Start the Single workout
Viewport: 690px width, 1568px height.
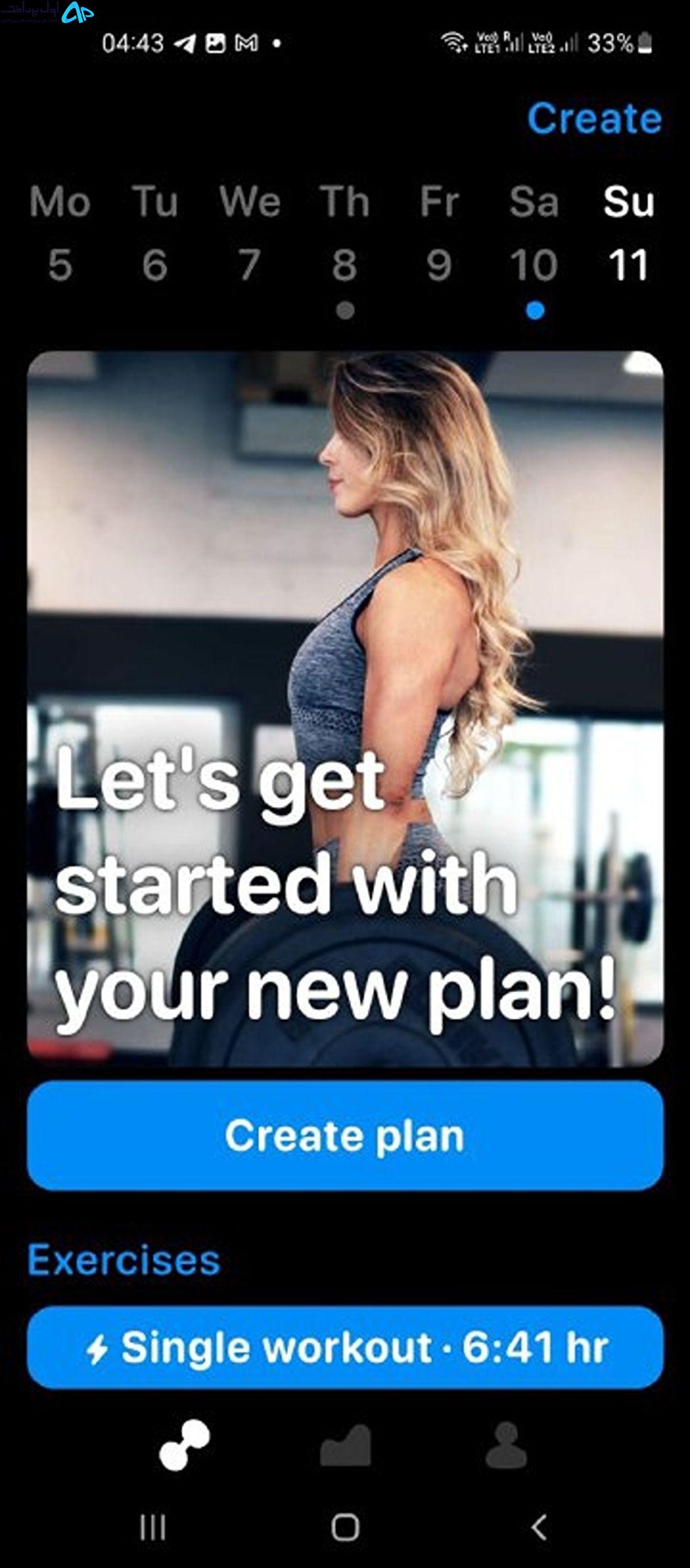345,1347
